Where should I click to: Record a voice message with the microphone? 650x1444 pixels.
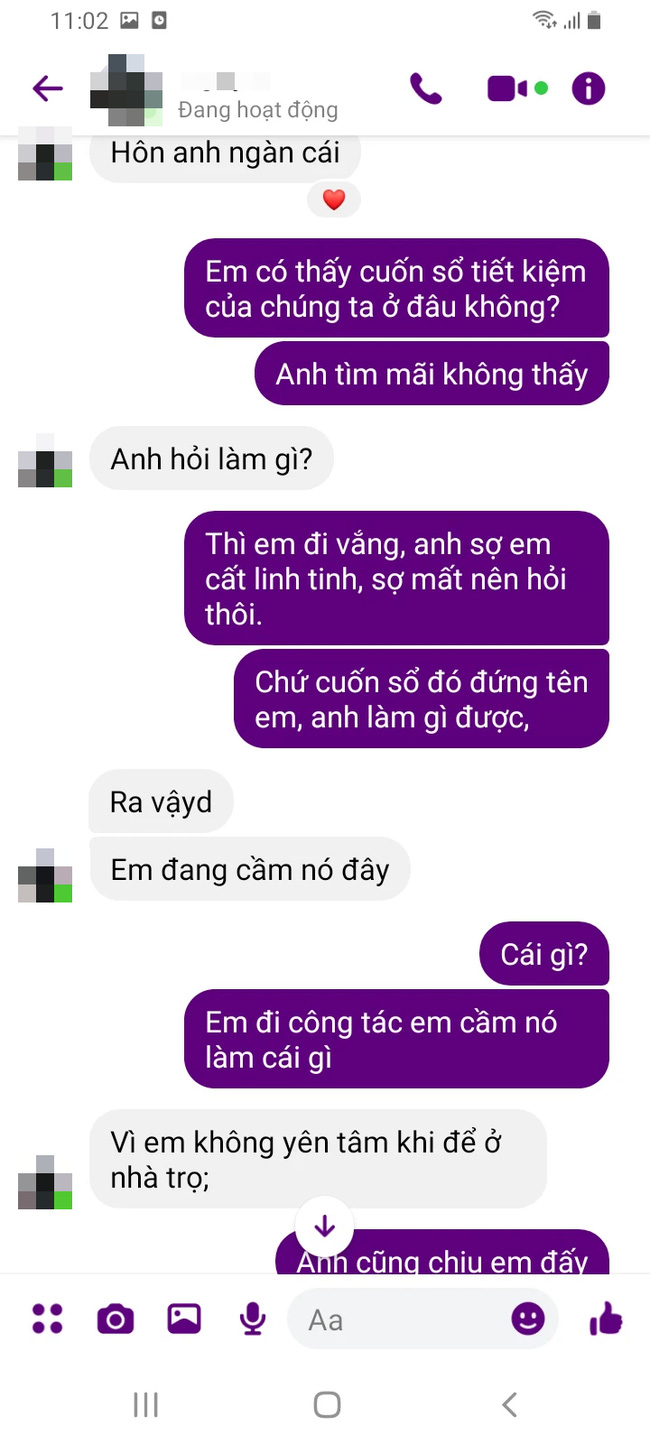[x=253, y=1319]
